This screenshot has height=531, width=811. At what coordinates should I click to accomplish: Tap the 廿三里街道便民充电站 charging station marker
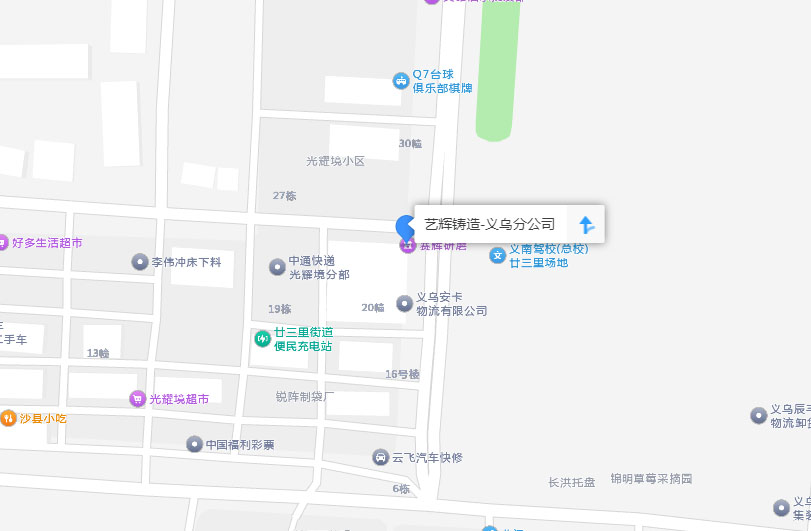pos(262,339)
